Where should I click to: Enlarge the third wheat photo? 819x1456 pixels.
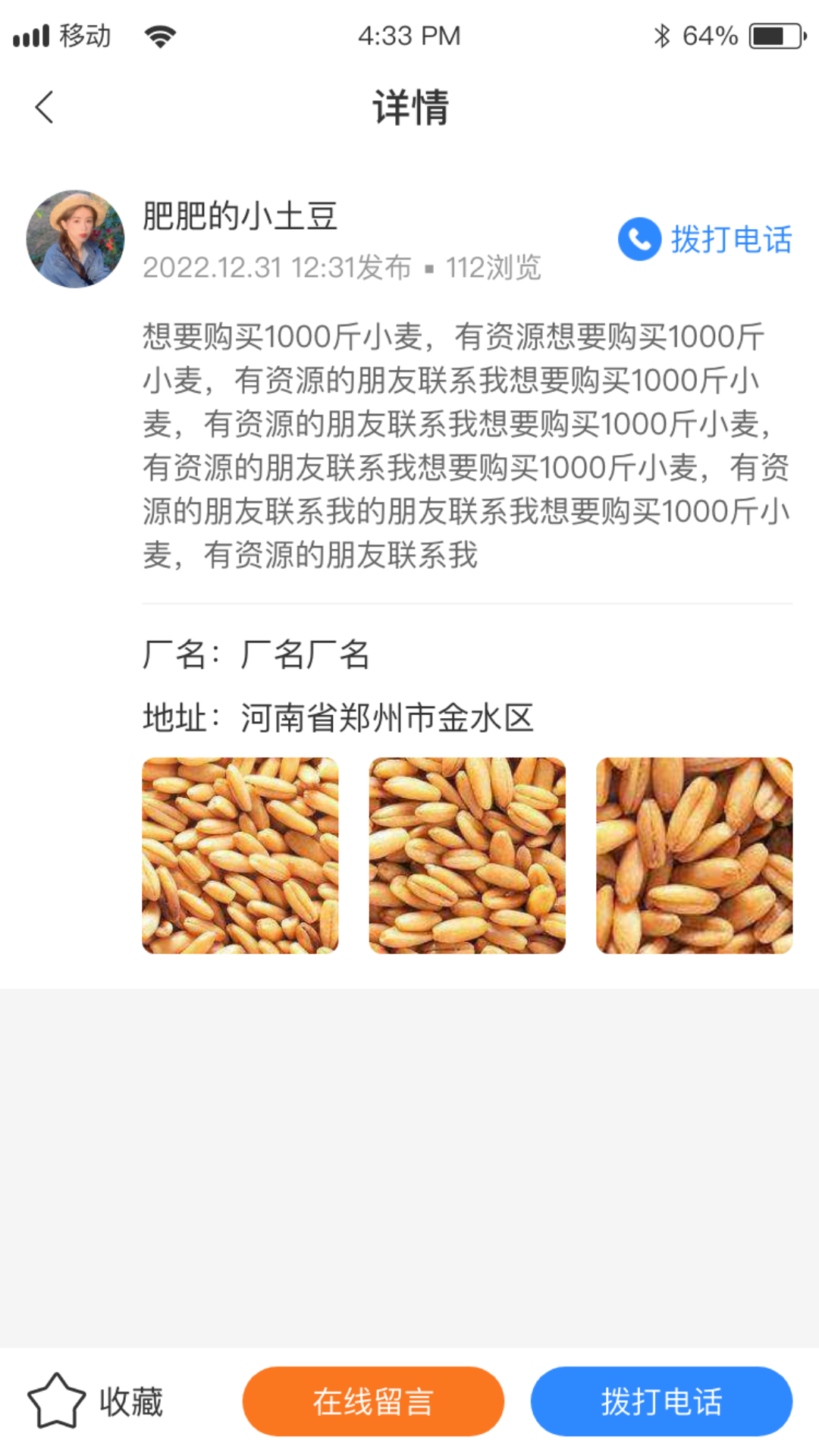coord(694,855)
